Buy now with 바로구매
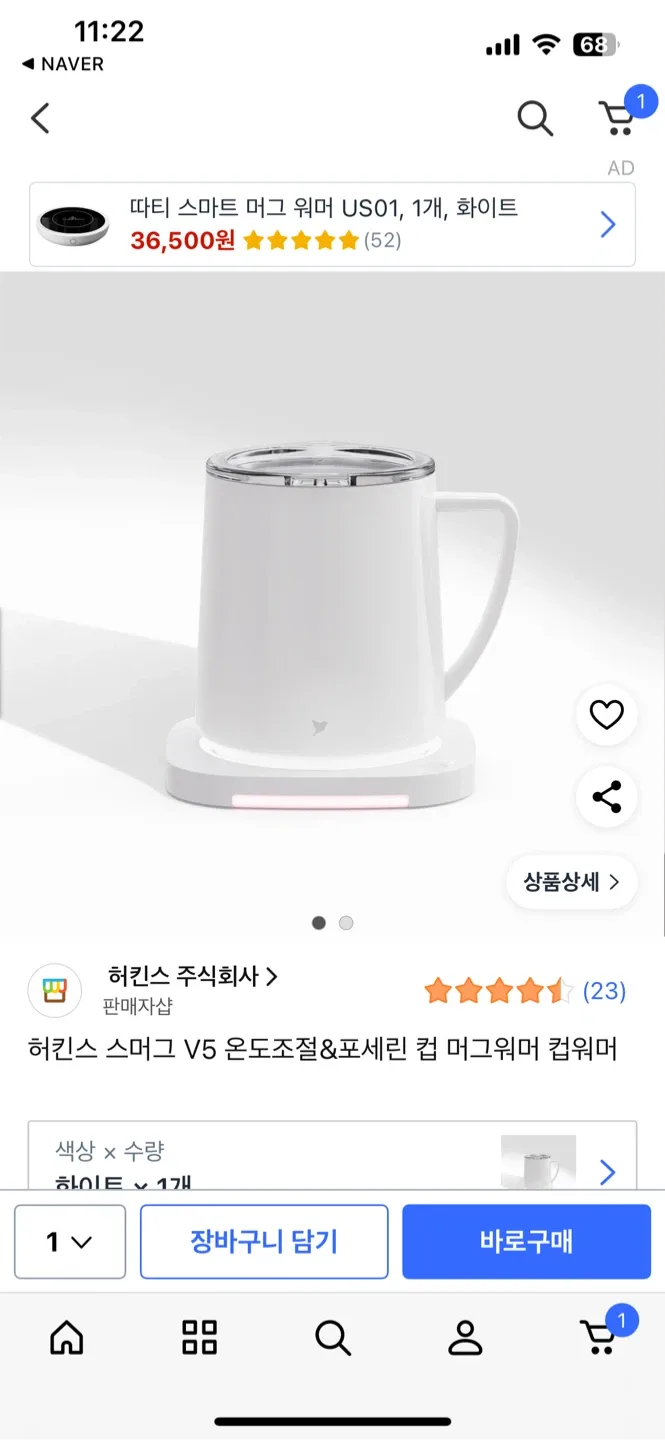 pyautogui.click(x=526, y=1242)
